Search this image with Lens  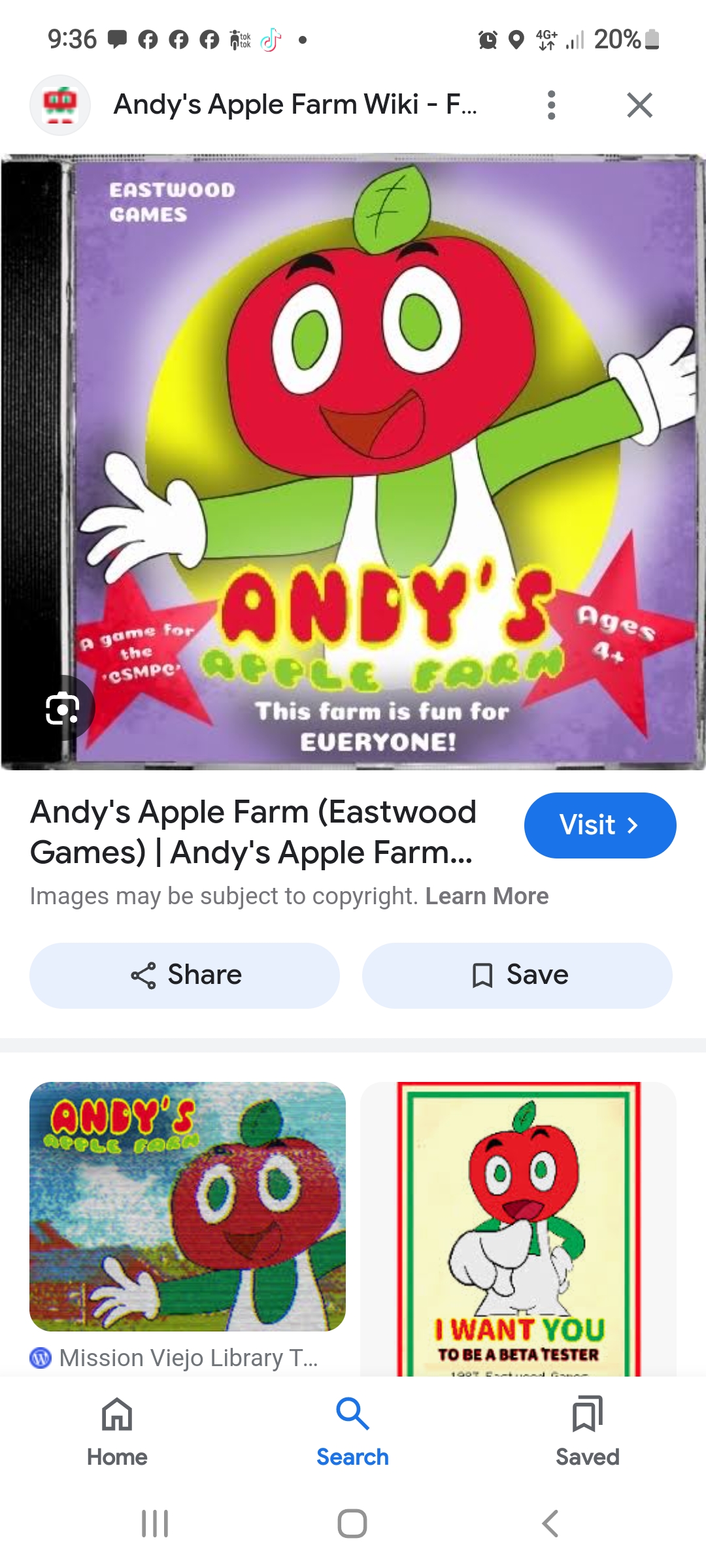click(x=62, y=709)
